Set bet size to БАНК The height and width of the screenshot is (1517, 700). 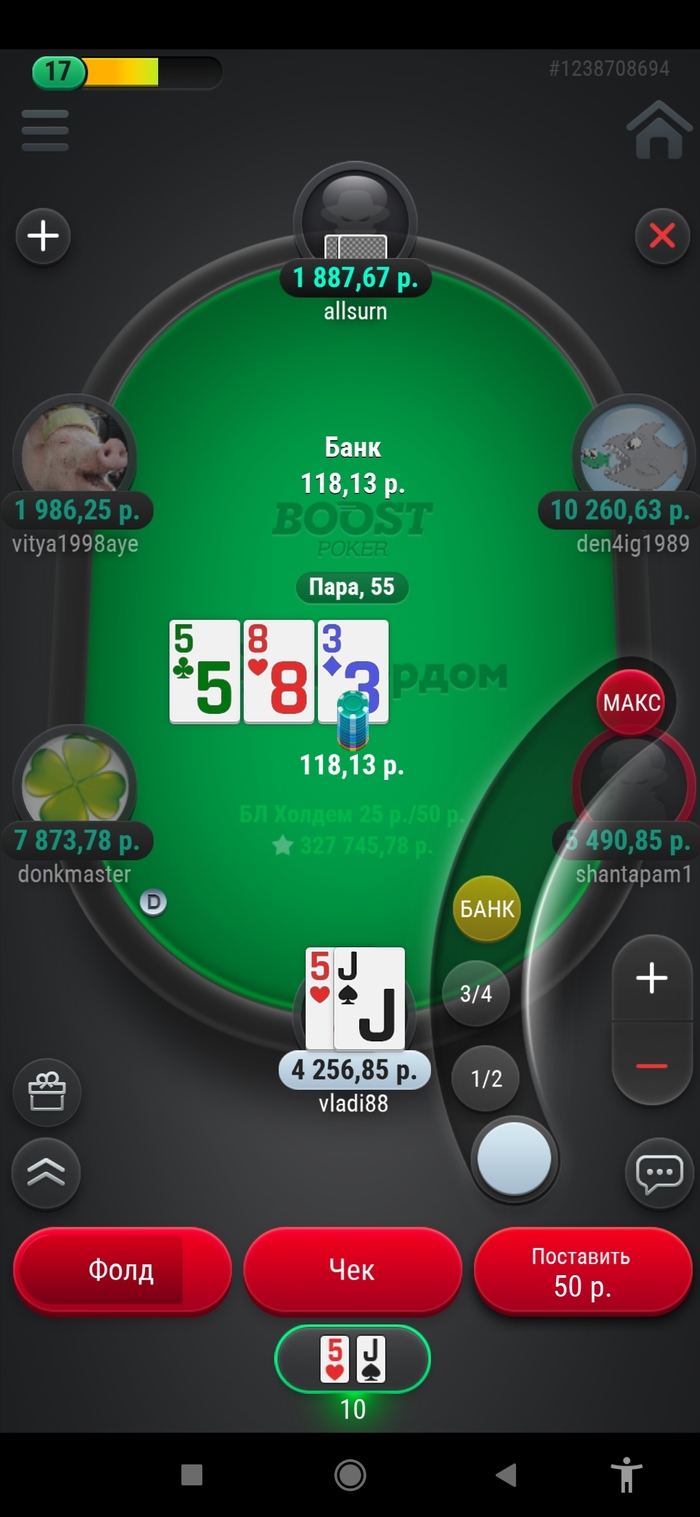click(x=487, y=908)
